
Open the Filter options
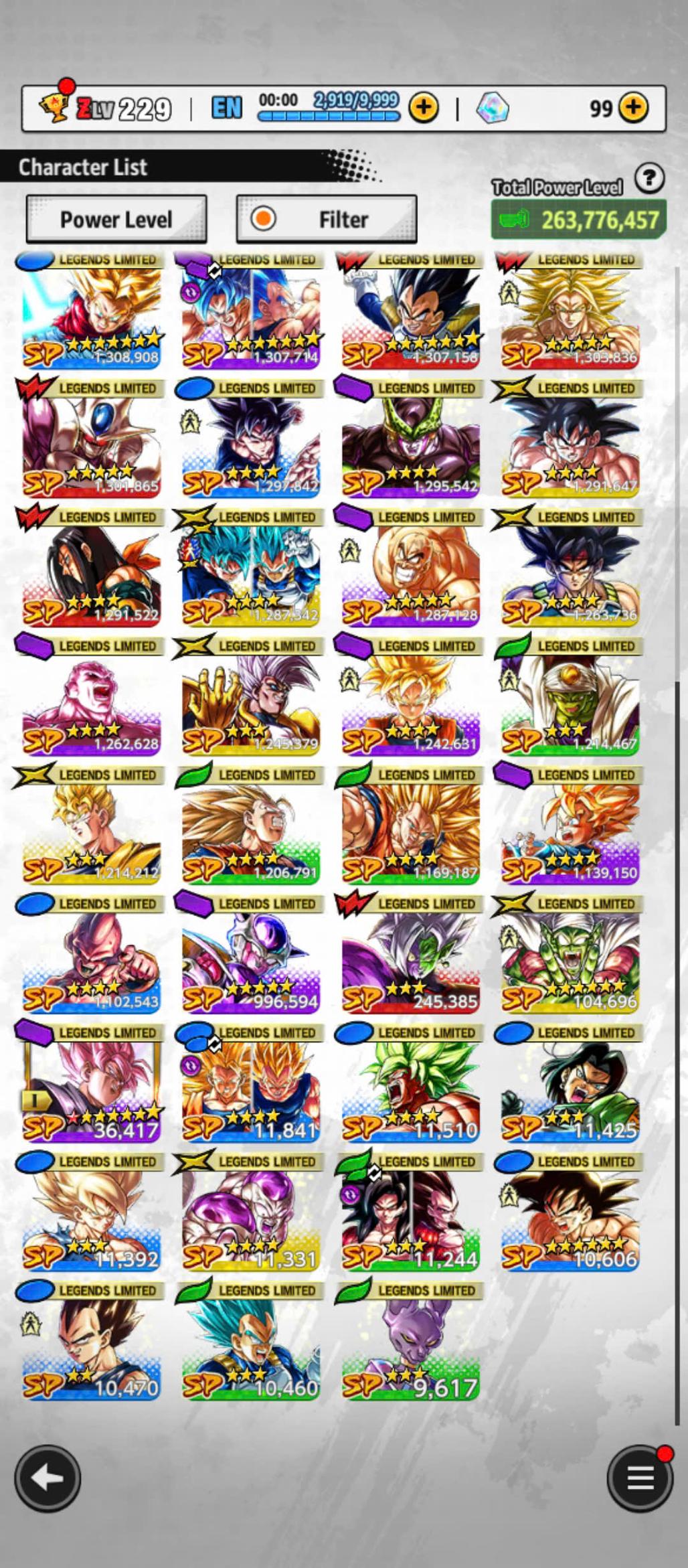coord(327,220)
